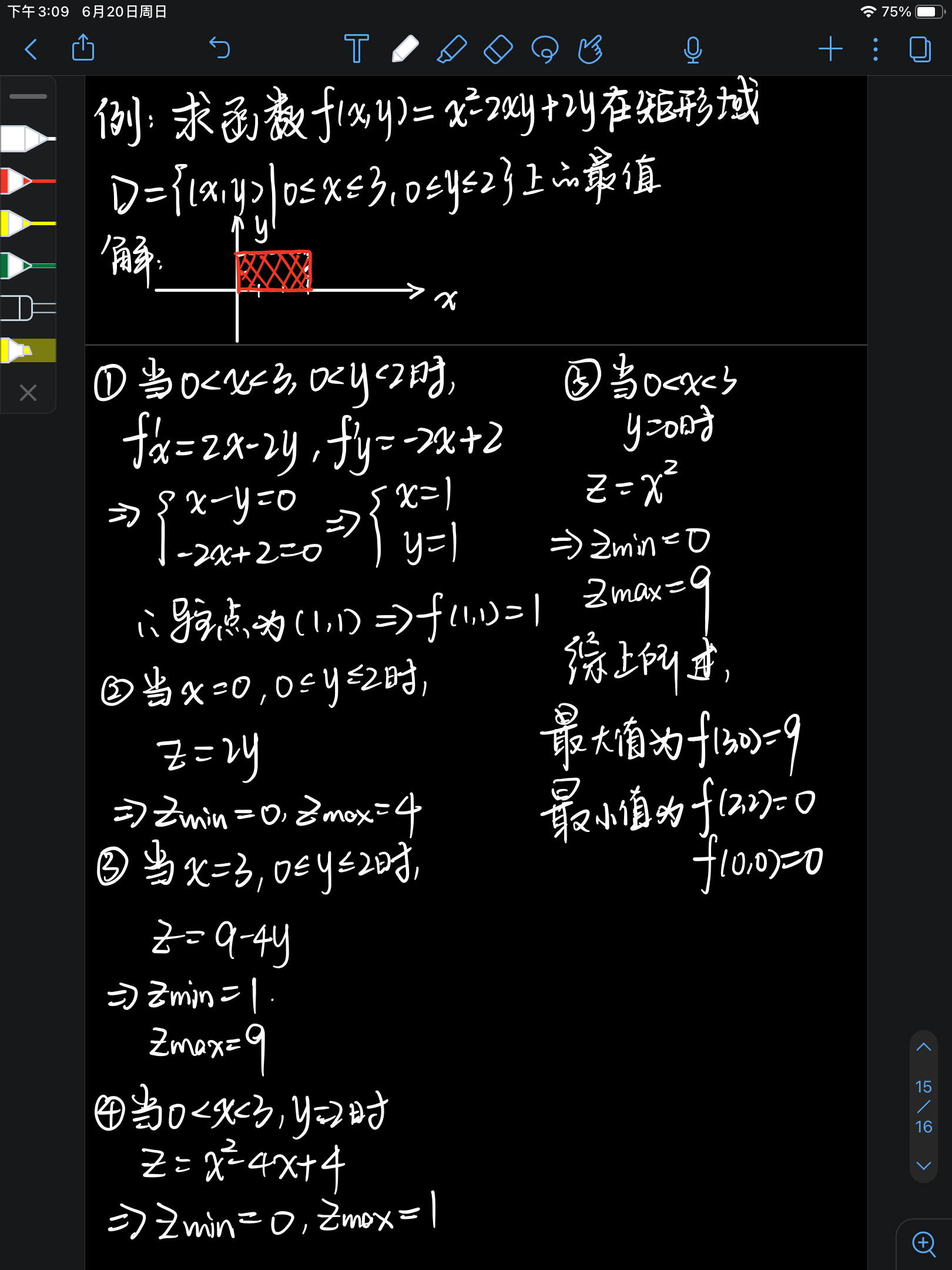Open the page overview panel
The width and height of the screenshot is (952, 1270).
coord(920,49)
